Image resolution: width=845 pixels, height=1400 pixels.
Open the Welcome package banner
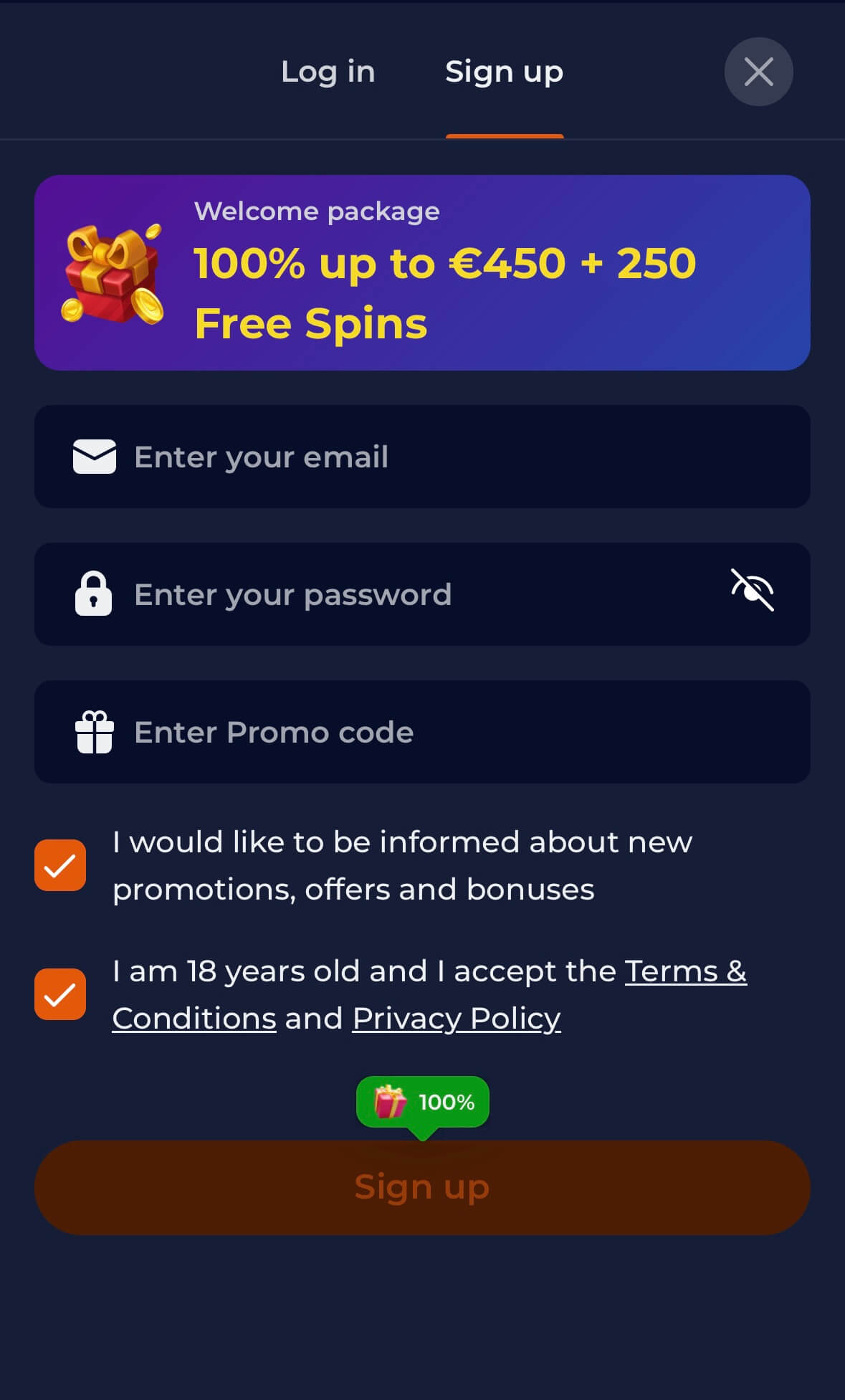(422, 272)
